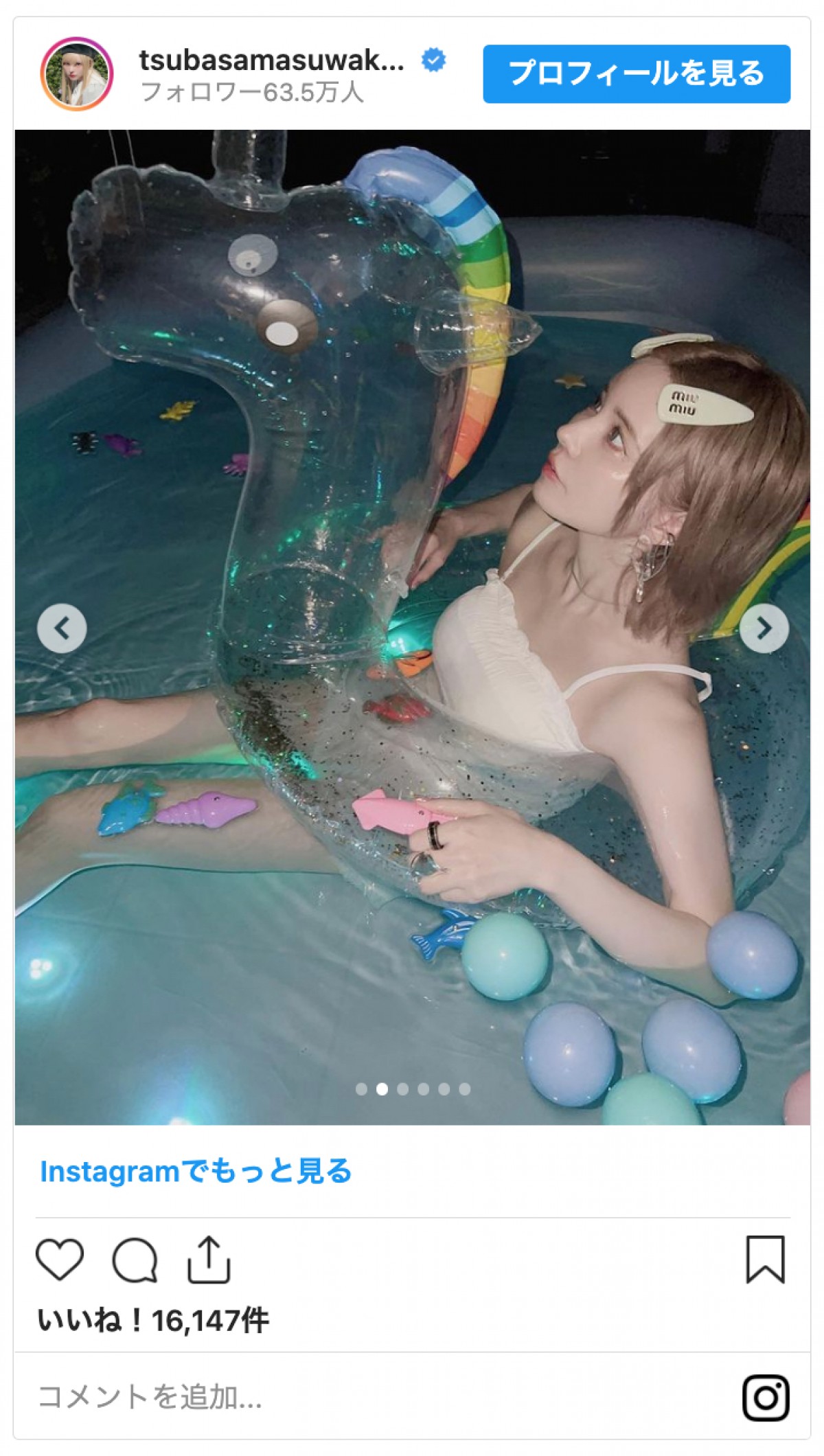Bookmark this post
Viewport: 824px width, 1456px height.
[765, 1259]
